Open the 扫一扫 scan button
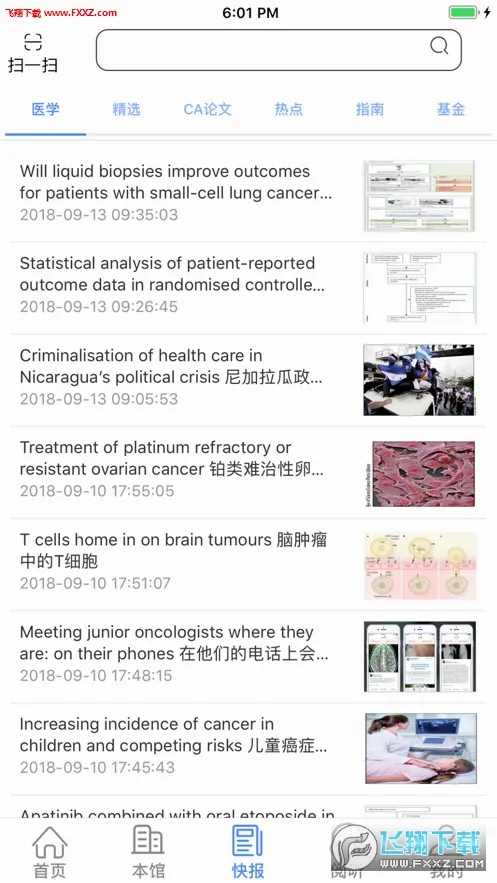 coord(33,53)
